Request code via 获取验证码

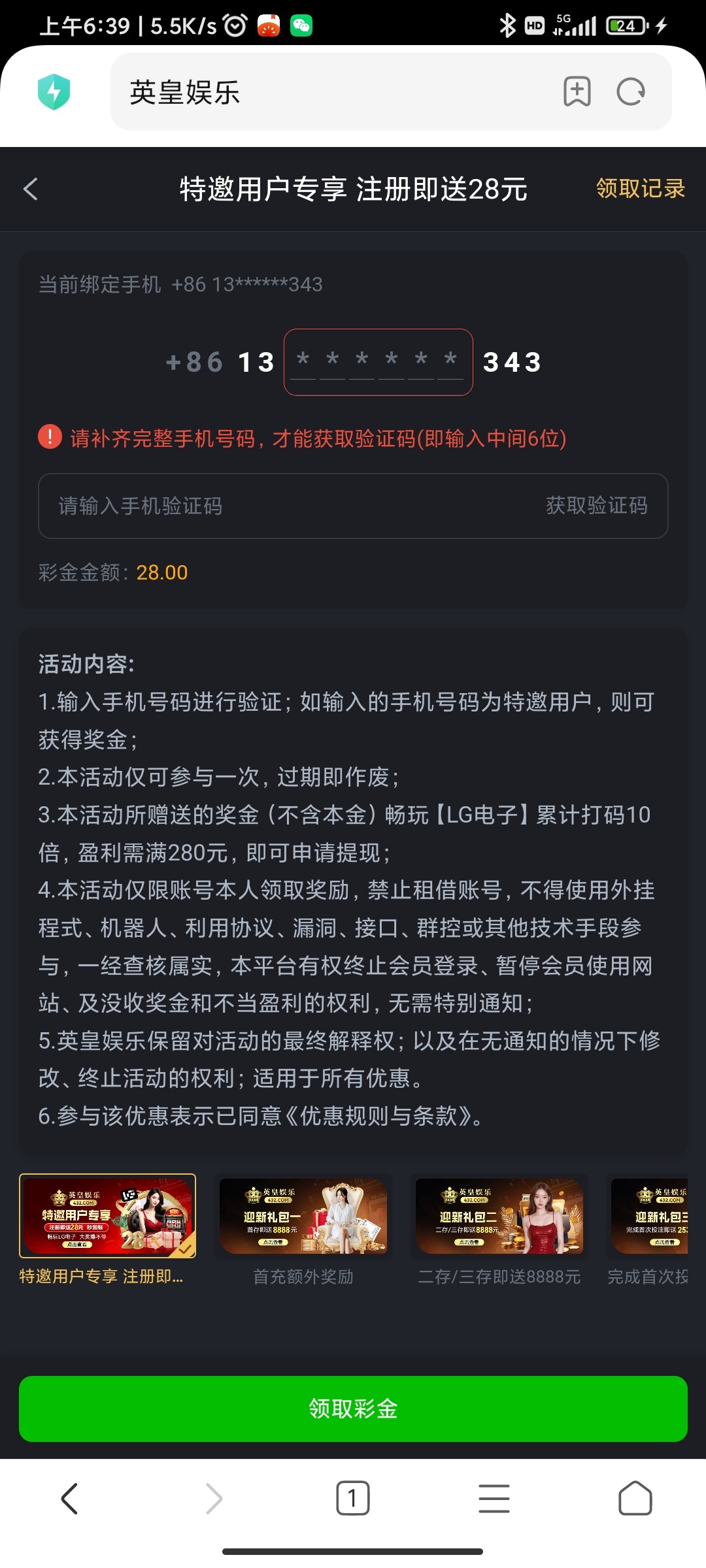pyautogui.click(x=596, y=506)
